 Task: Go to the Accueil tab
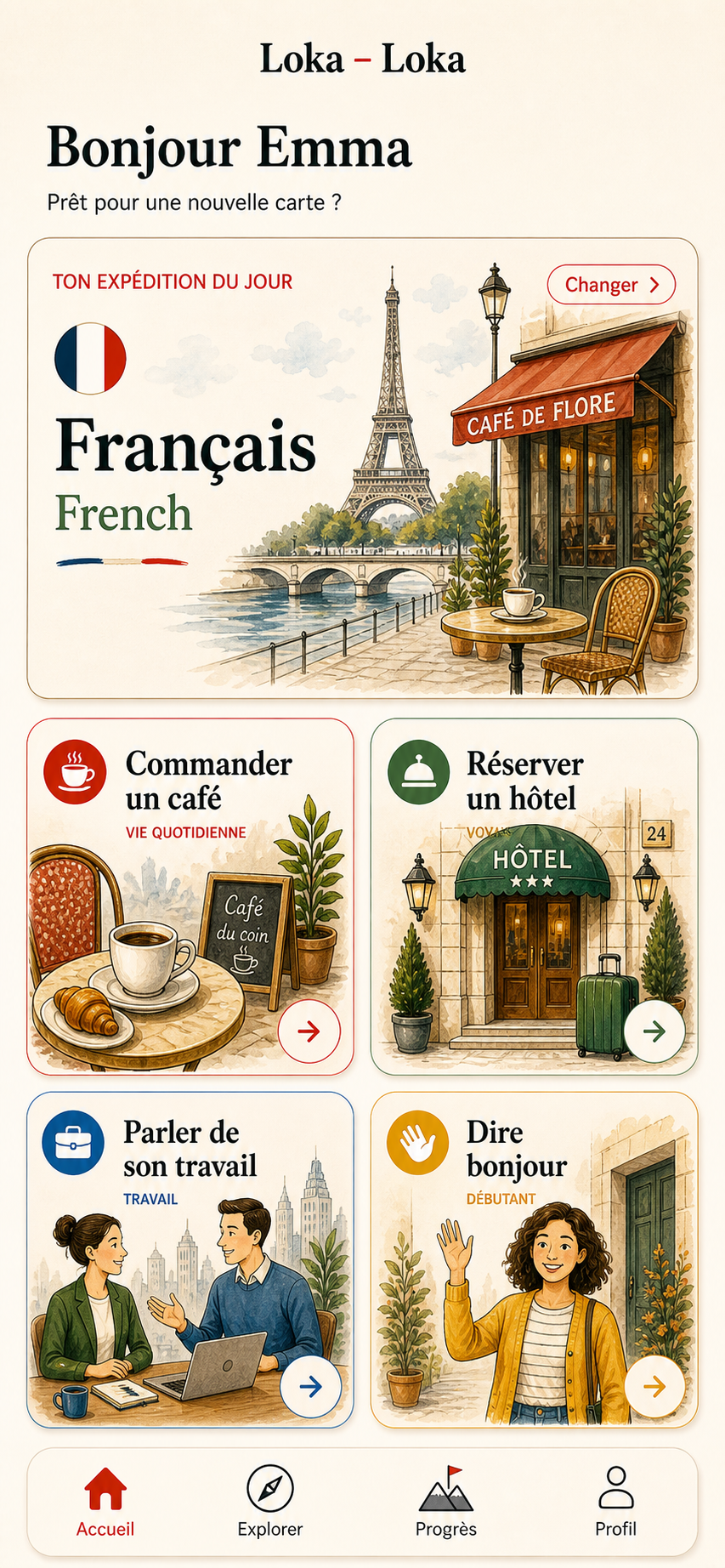point(105,1503)
